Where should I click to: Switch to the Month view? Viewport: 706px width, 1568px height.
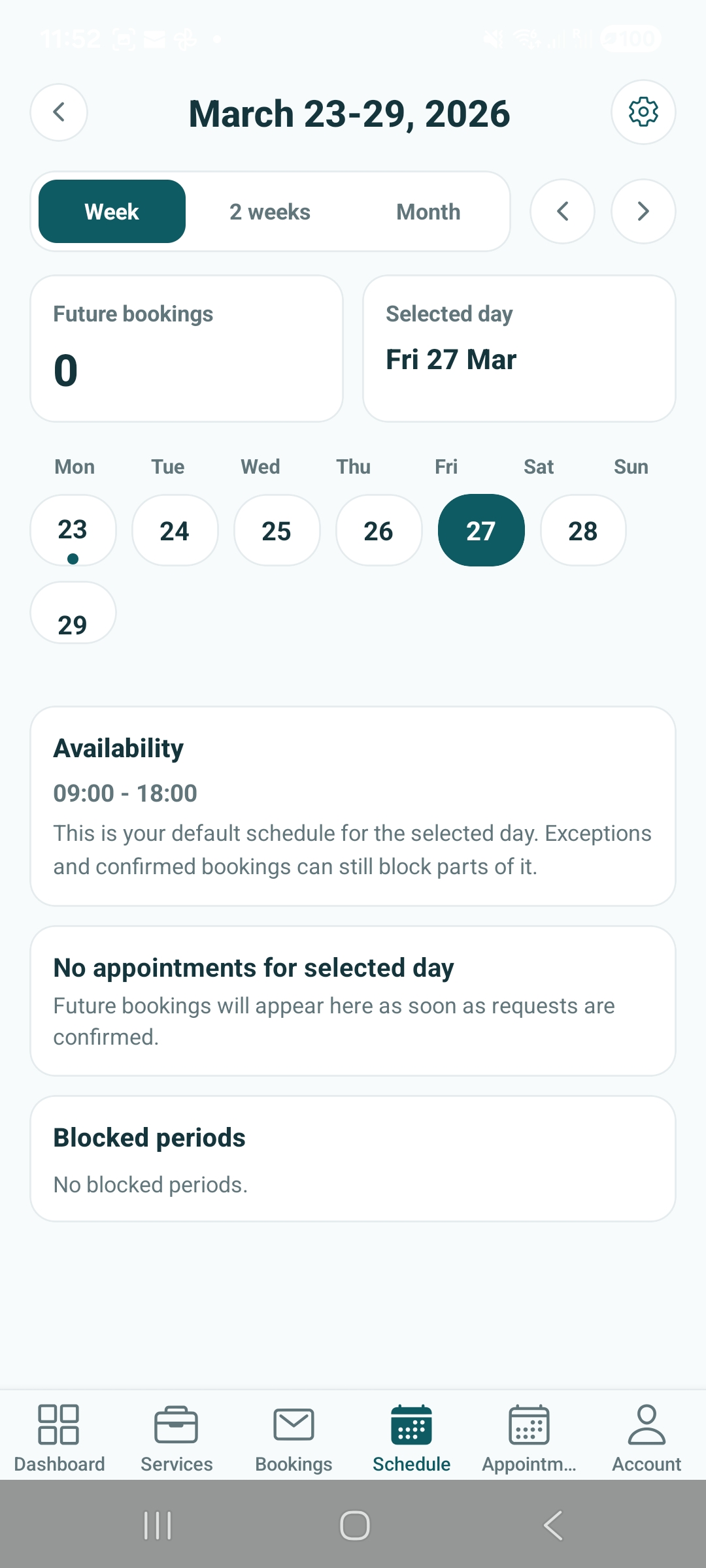pyautogui.click(x=428, y=211)
